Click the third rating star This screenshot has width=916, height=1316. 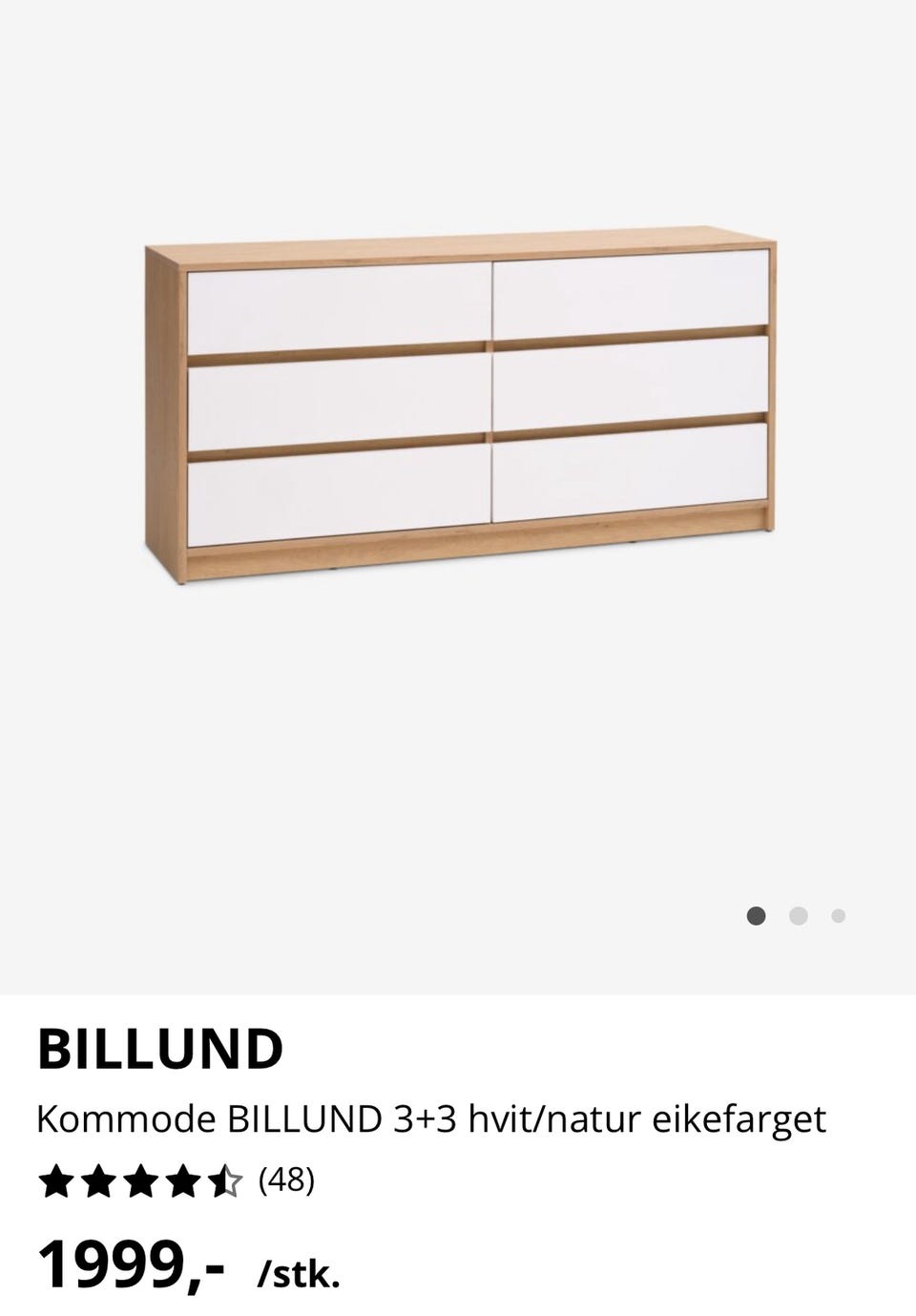pos(140,1183)
